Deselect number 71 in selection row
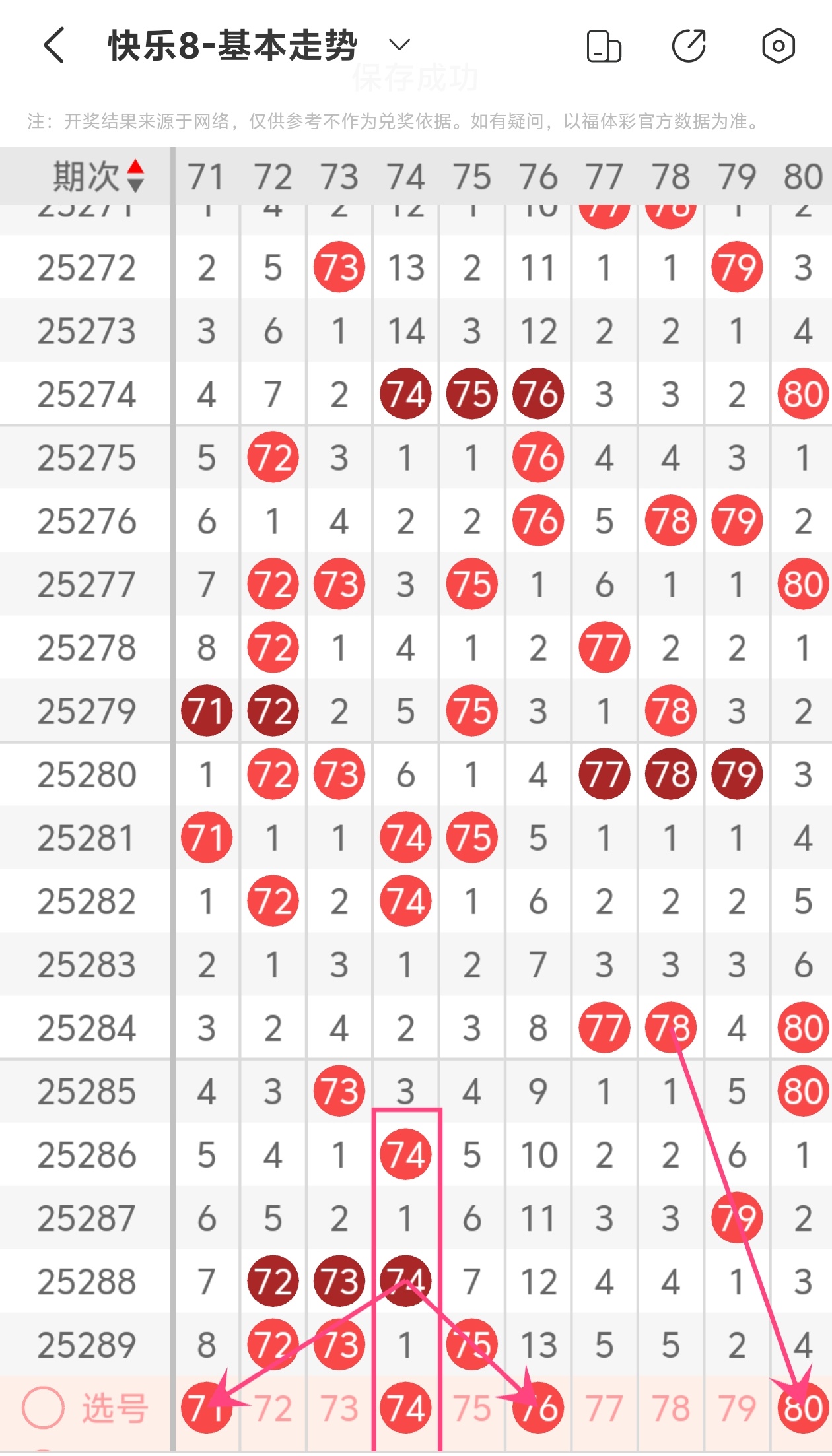Screen dimensions: 832x1456 tap(207, 1407)
